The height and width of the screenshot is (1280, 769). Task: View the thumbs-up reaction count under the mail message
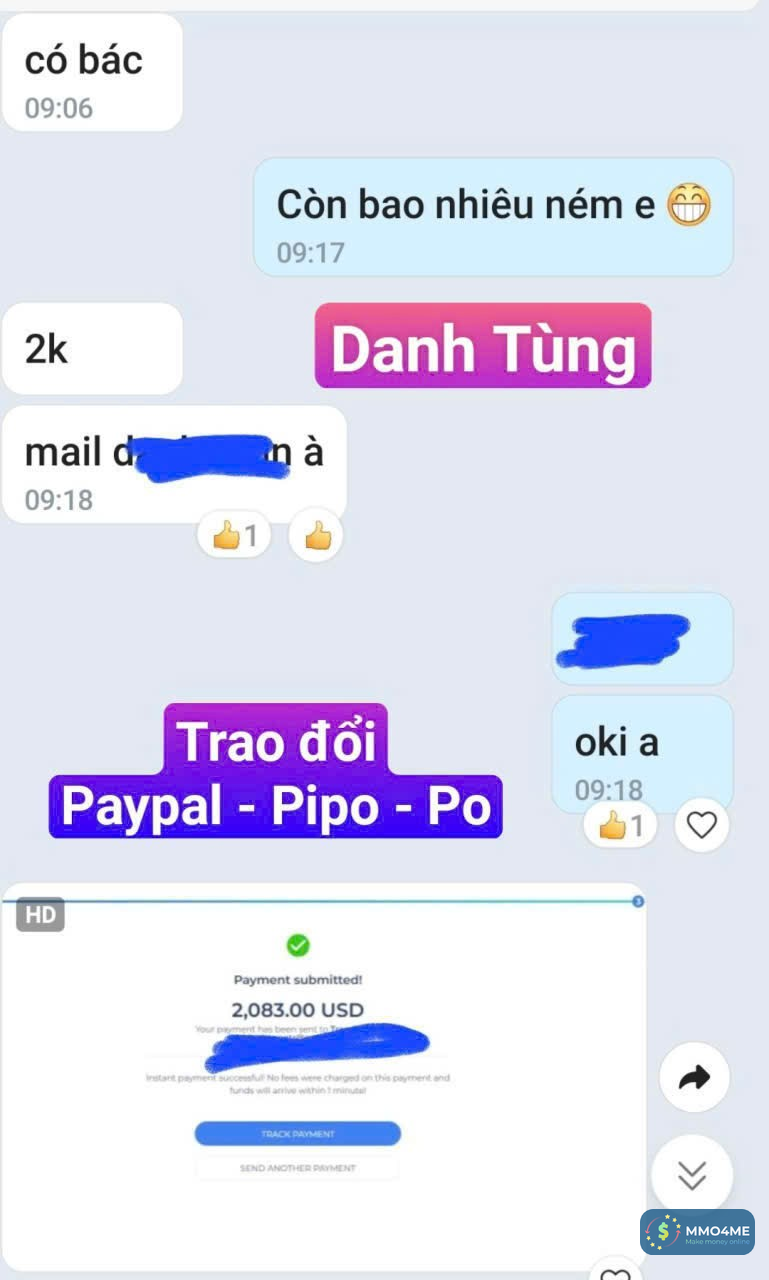pos(234,537)
